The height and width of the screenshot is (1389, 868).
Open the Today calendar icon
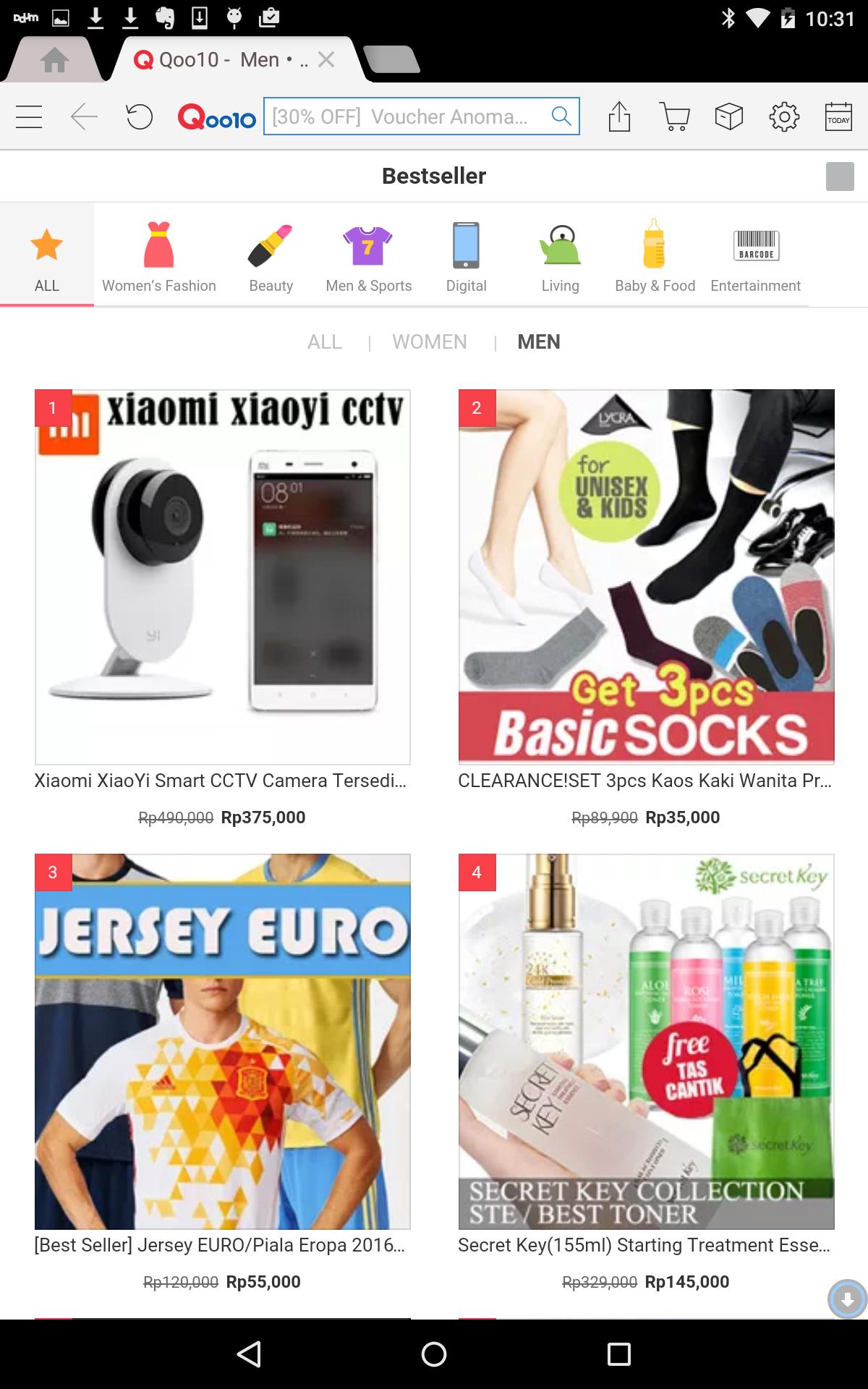pos(838,116)
